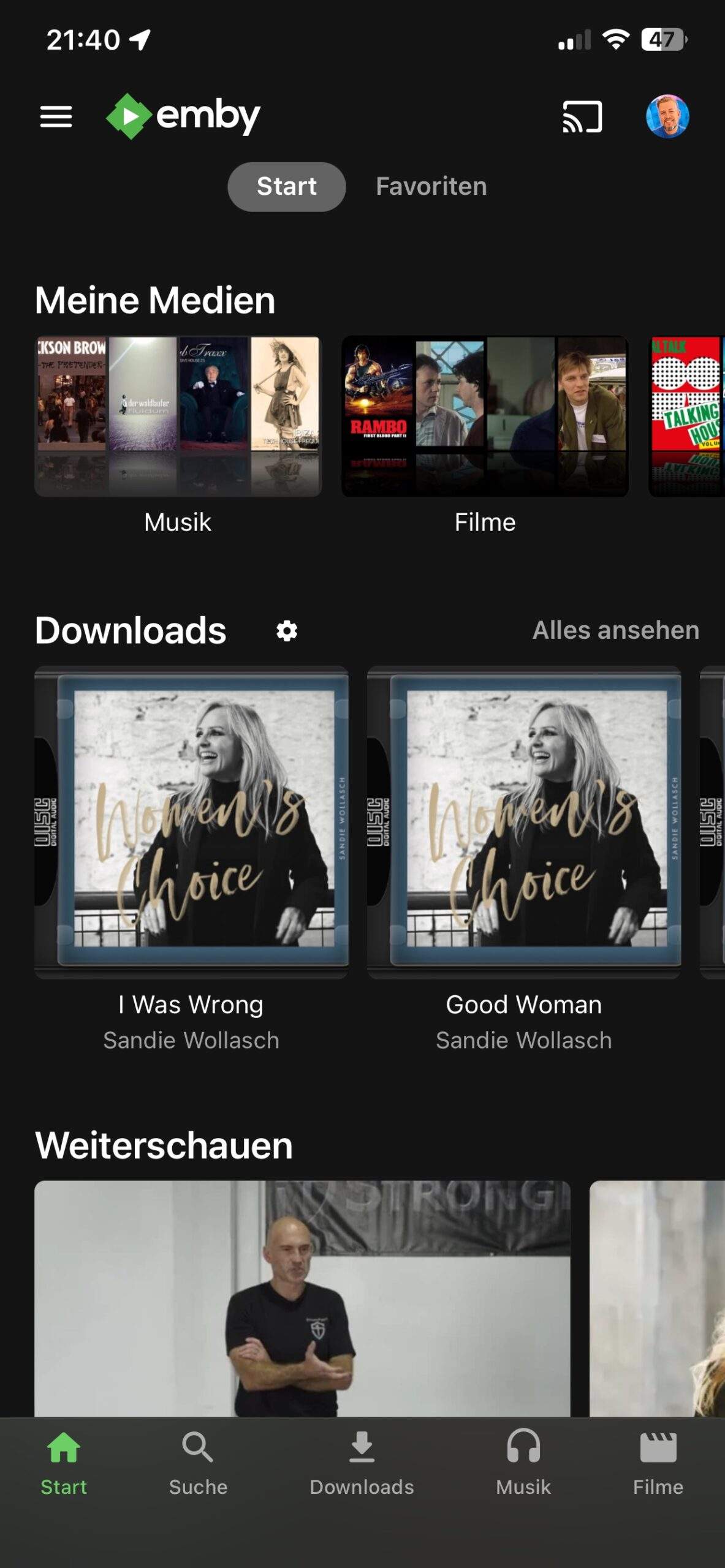Open the hamburger drawer menu
The width and height of the screenshot is (725, 1568).
pos(56,116)
